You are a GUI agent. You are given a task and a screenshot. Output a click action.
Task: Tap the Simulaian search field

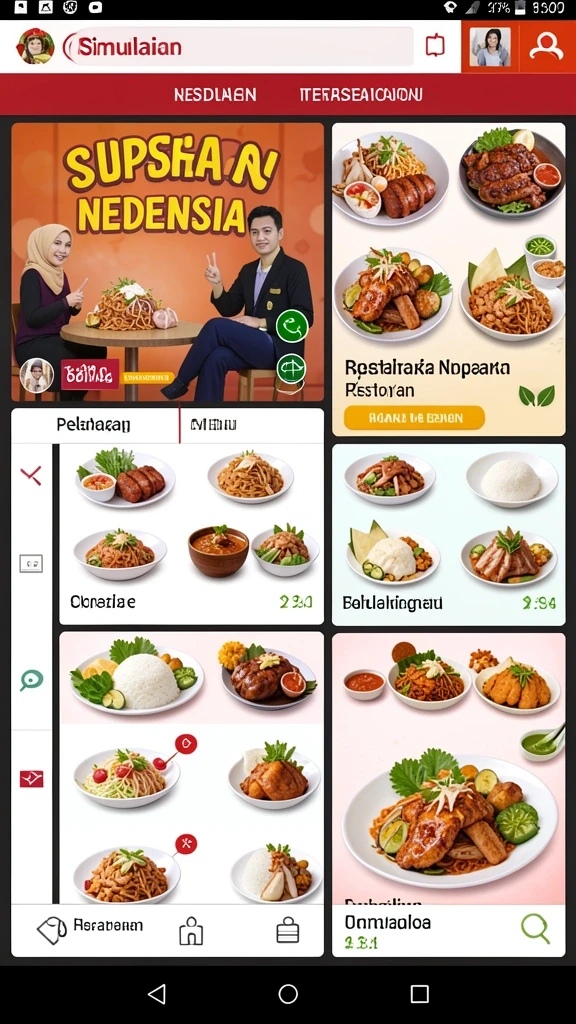click(x=238, y=46)
